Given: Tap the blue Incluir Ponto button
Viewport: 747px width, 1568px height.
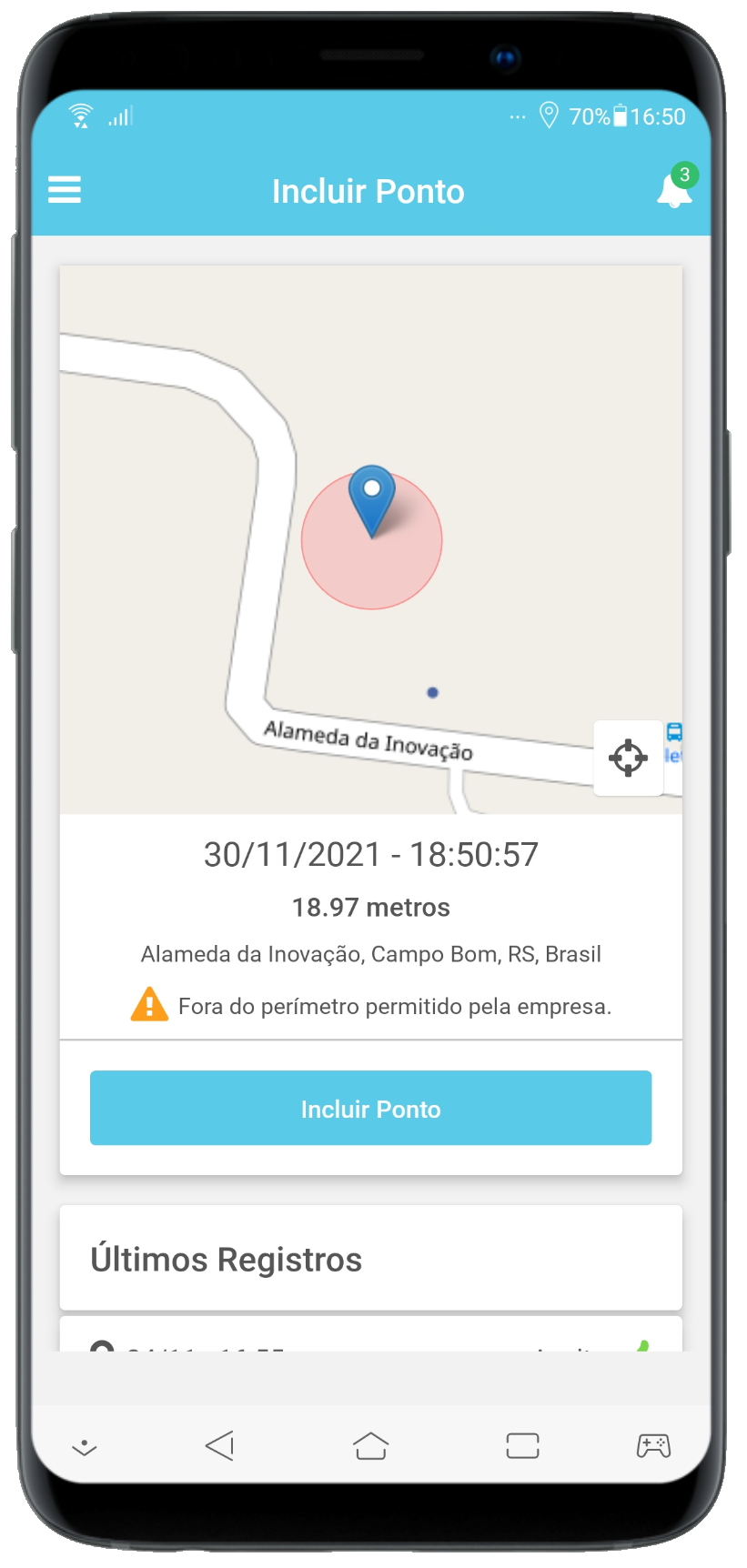Looking at the screenshot, I should coord(370,1108).
